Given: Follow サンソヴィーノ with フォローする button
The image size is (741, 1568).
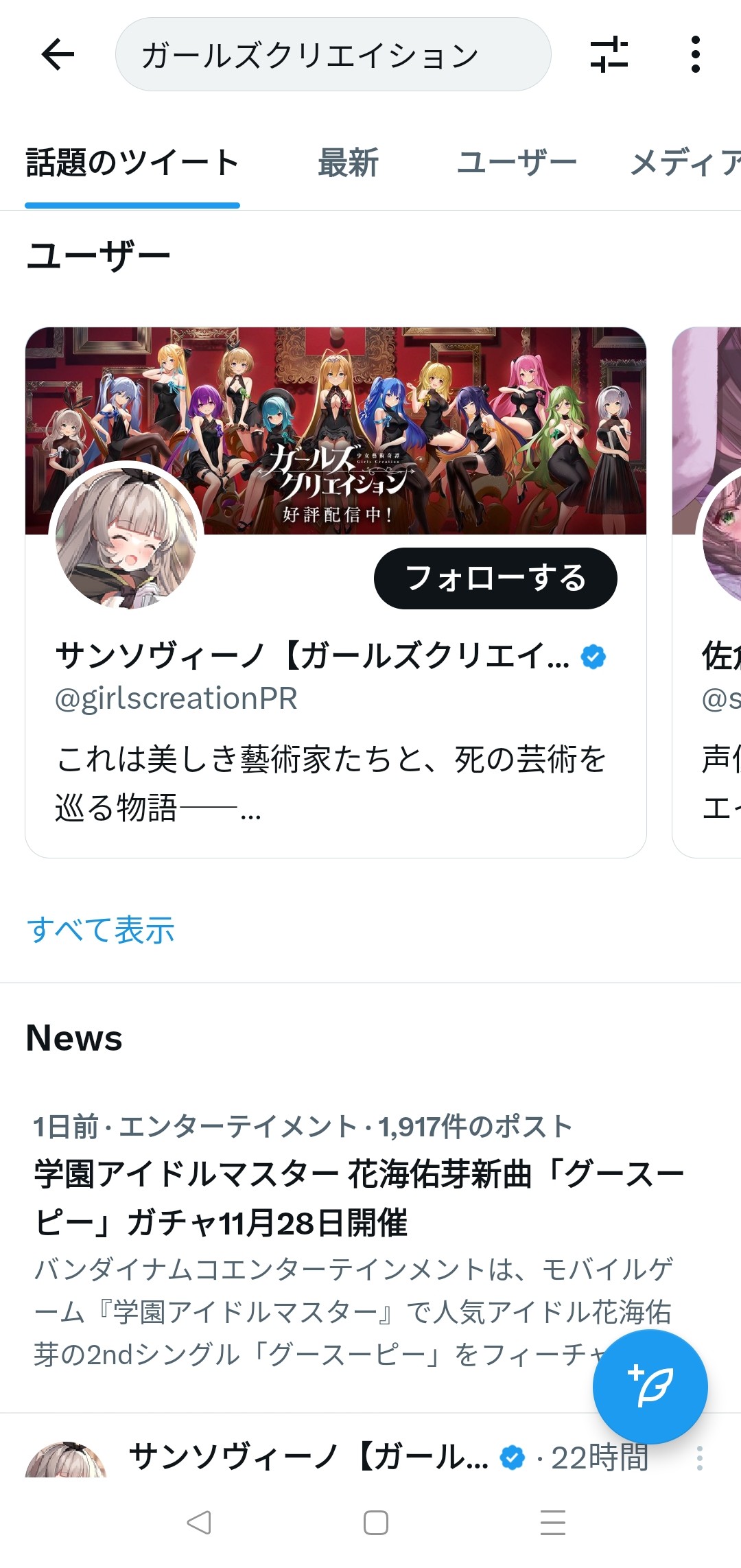Looking at the screenshot, I should (495, 578).
